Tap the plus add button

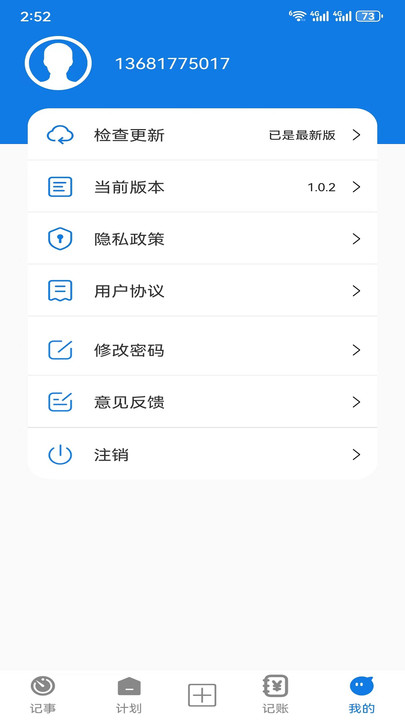pyautogui.click(x=202, y=695)
